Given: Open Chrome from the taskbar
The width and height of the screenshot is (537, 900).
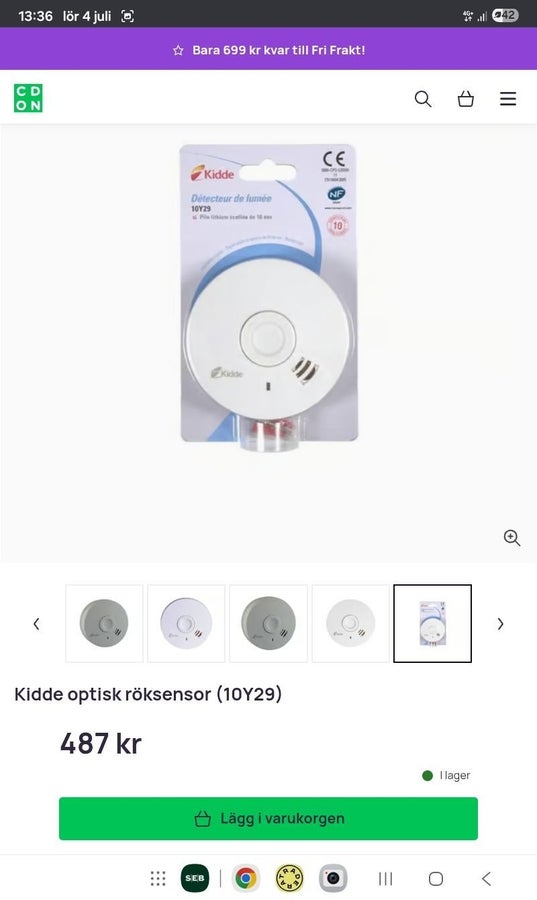Looking at the screenshot, I should tap(246, 878).
